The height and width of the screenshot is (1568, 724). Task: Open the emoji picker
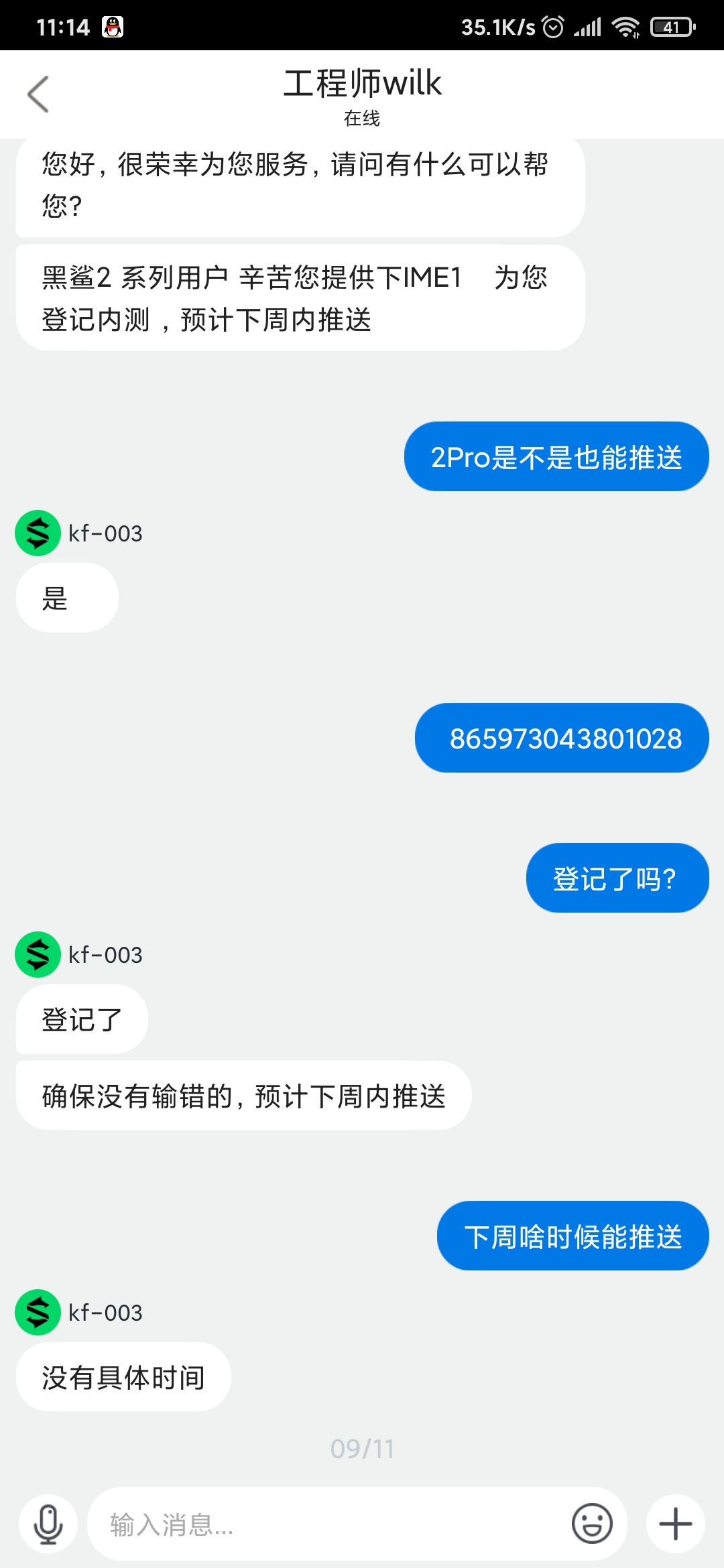click(x=592, y=1524)
